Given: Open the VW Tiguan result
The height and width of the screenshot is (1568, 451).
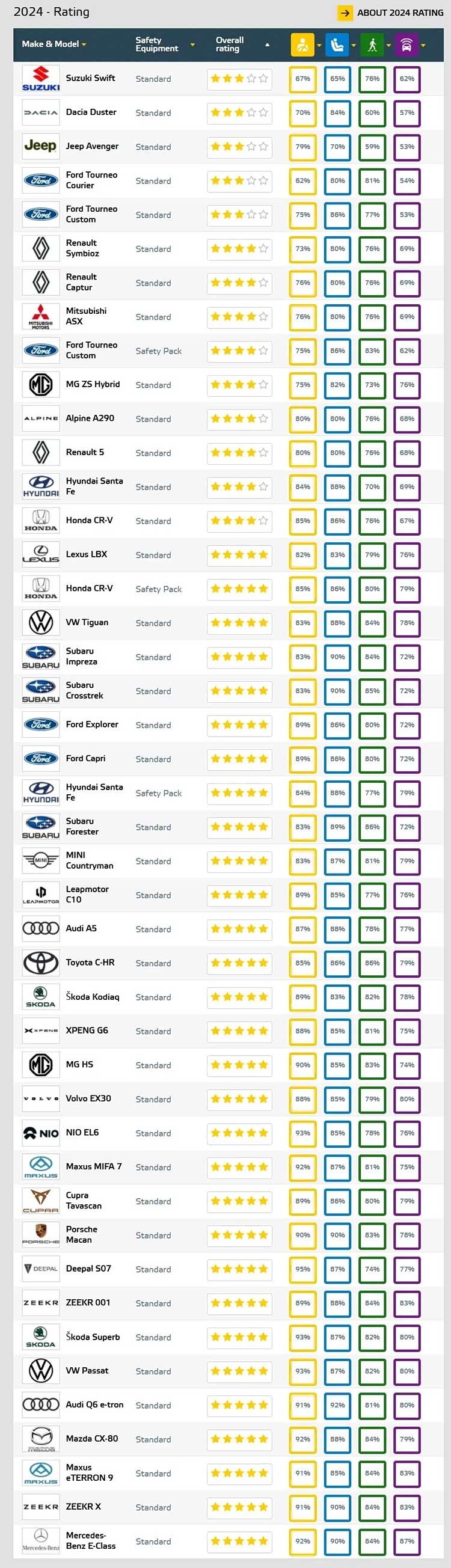Looking at the screenshot, I should (x=87, y=623).
